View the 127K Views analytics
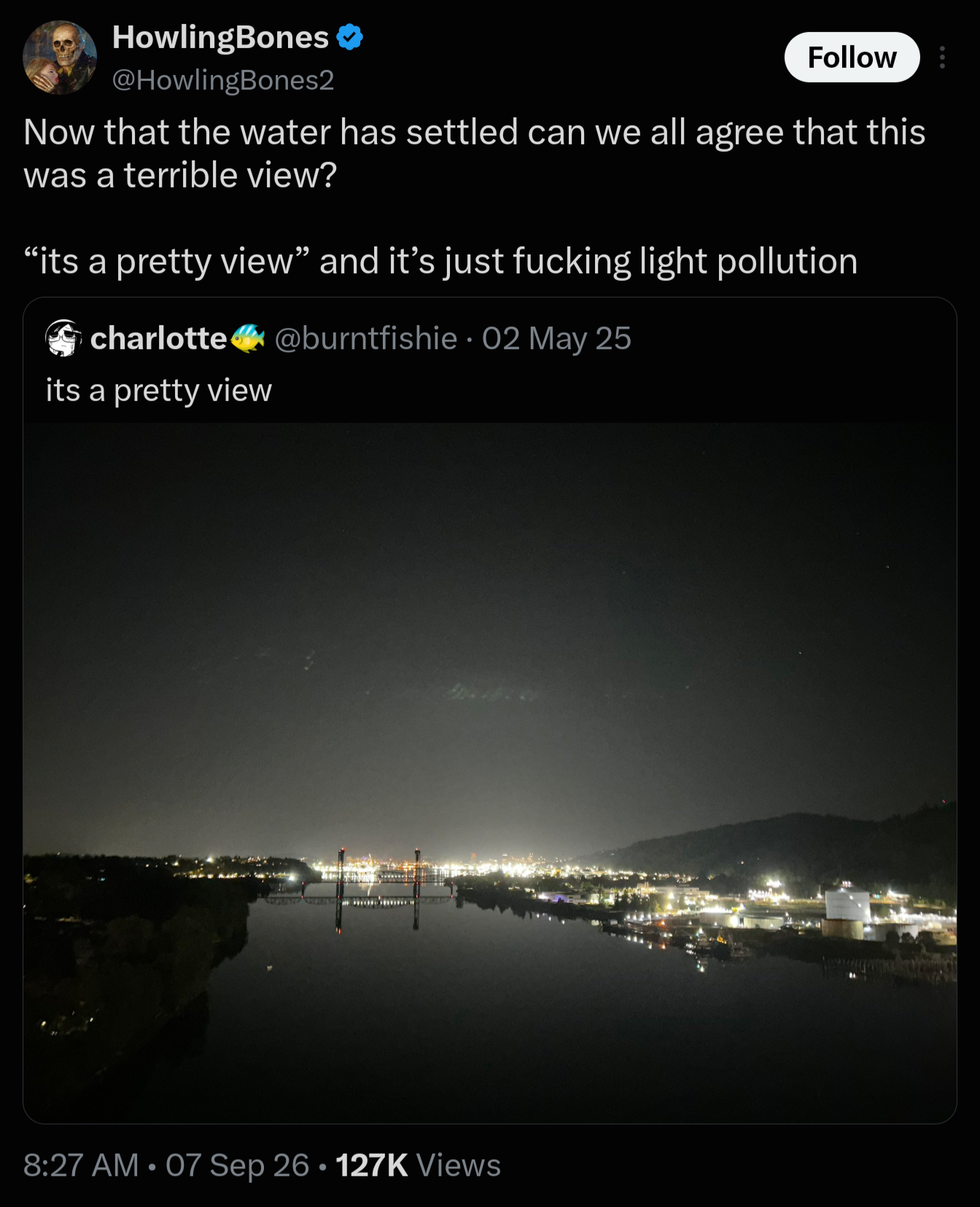Screen dimensions: 980x1207 point(418,1165)
